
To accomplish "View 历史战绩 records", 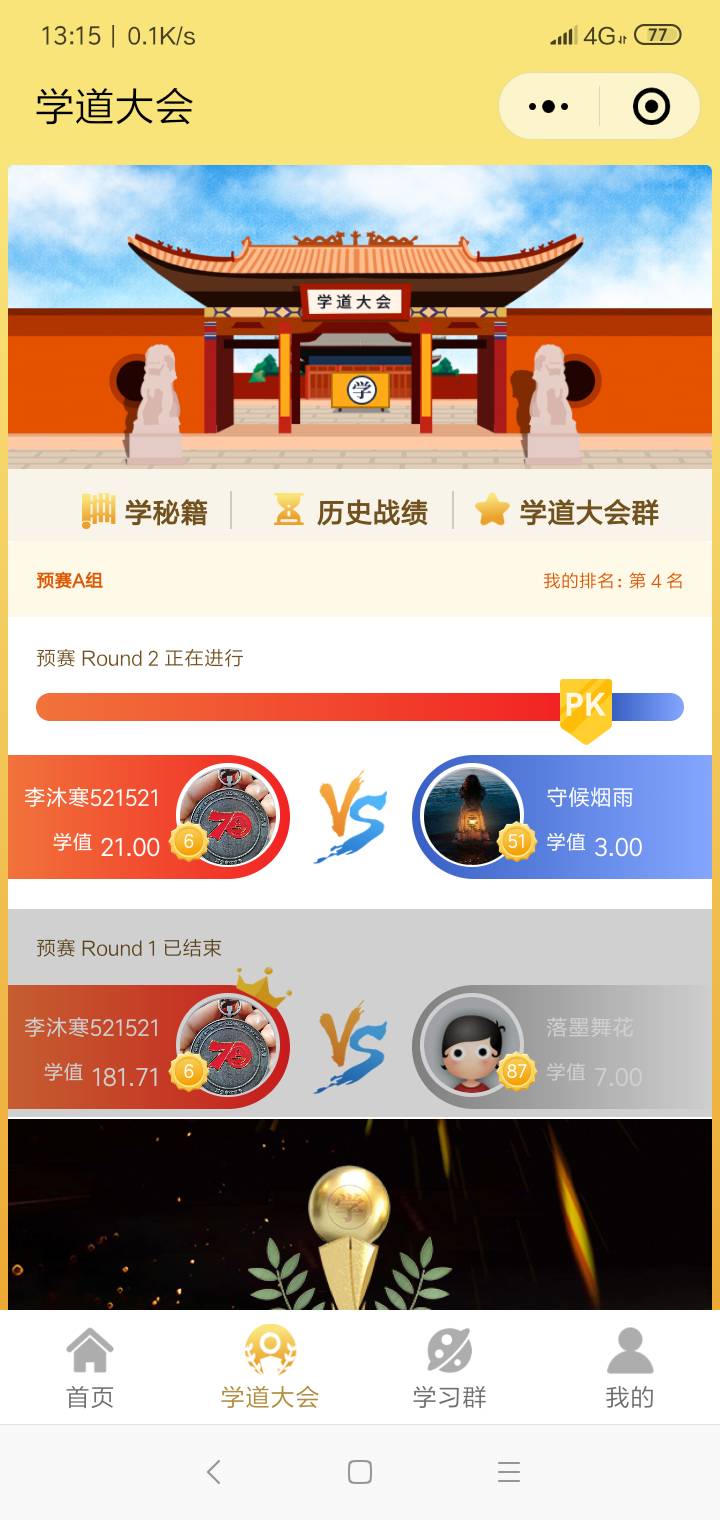I will tap(351, 511).
